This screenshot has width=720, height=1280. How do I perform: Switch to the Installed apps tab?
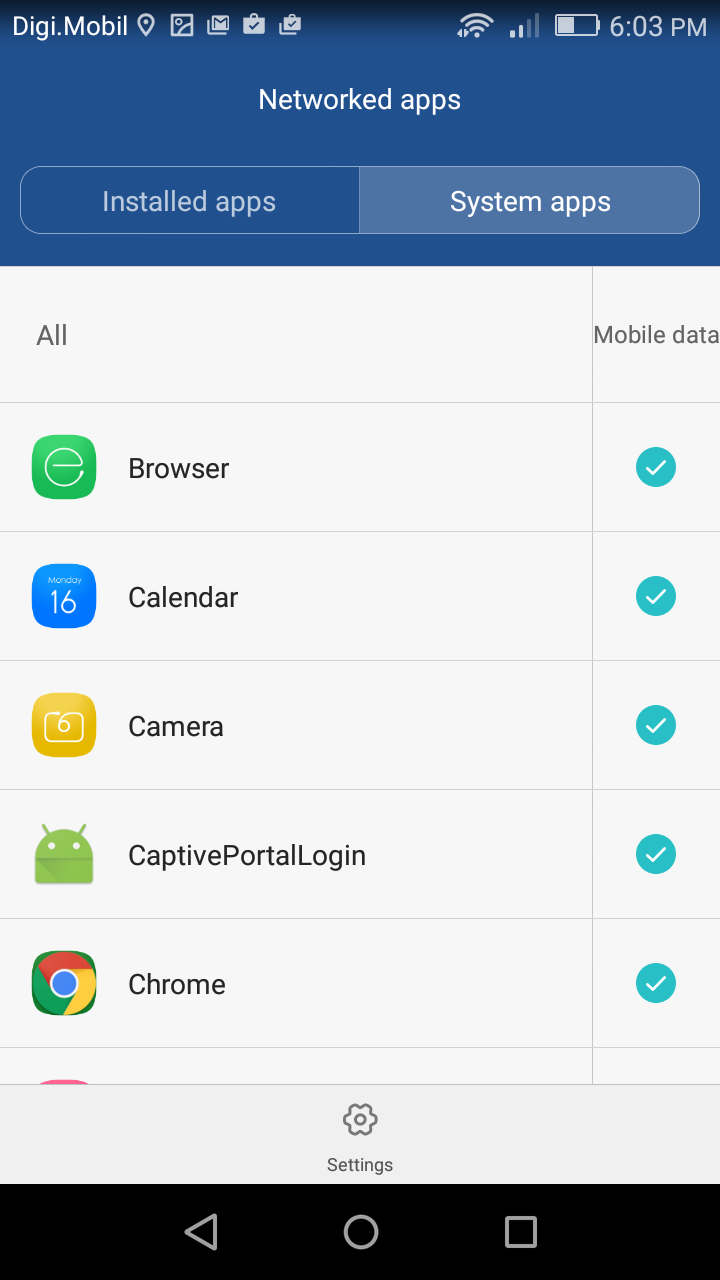pos(189,201)
